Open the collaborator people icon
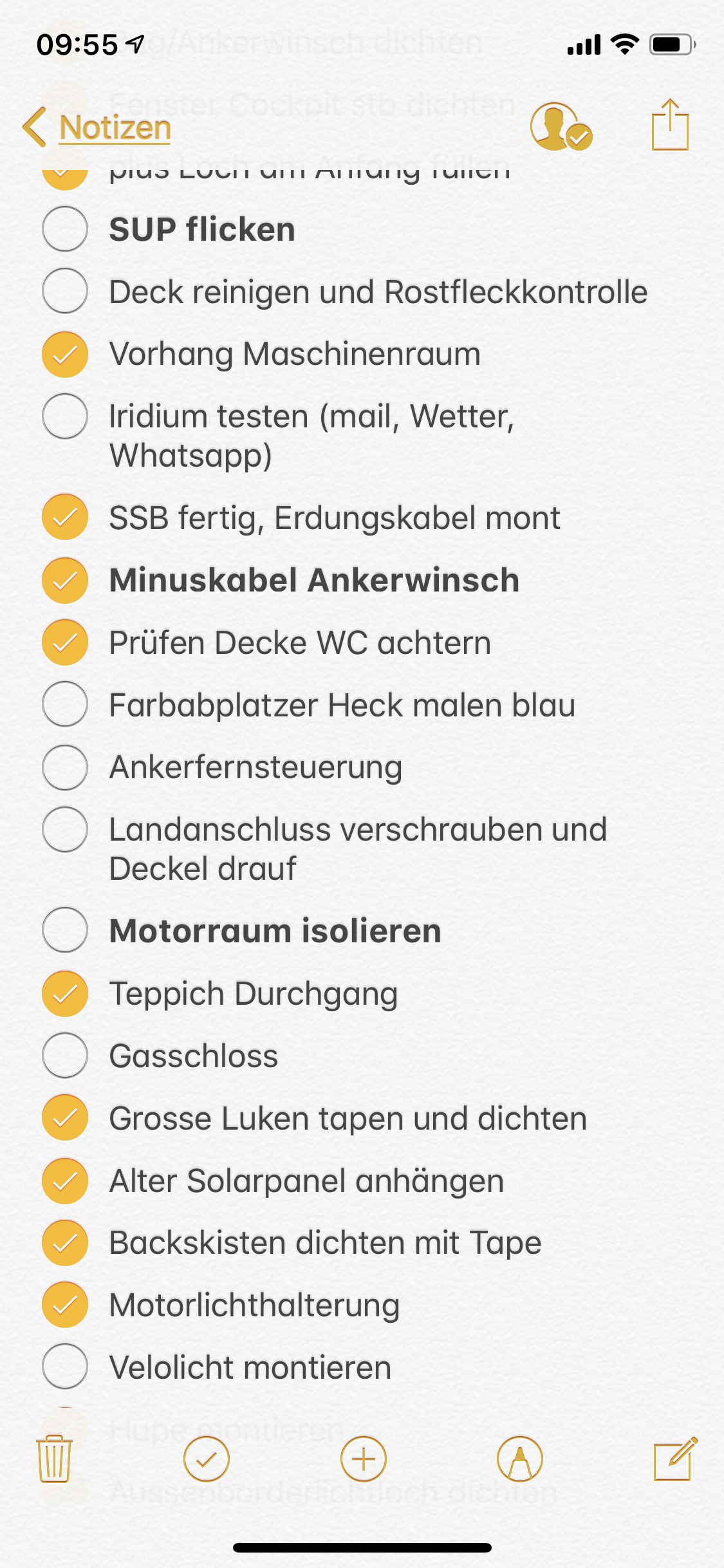The image size is (724, 1568). 561,126
